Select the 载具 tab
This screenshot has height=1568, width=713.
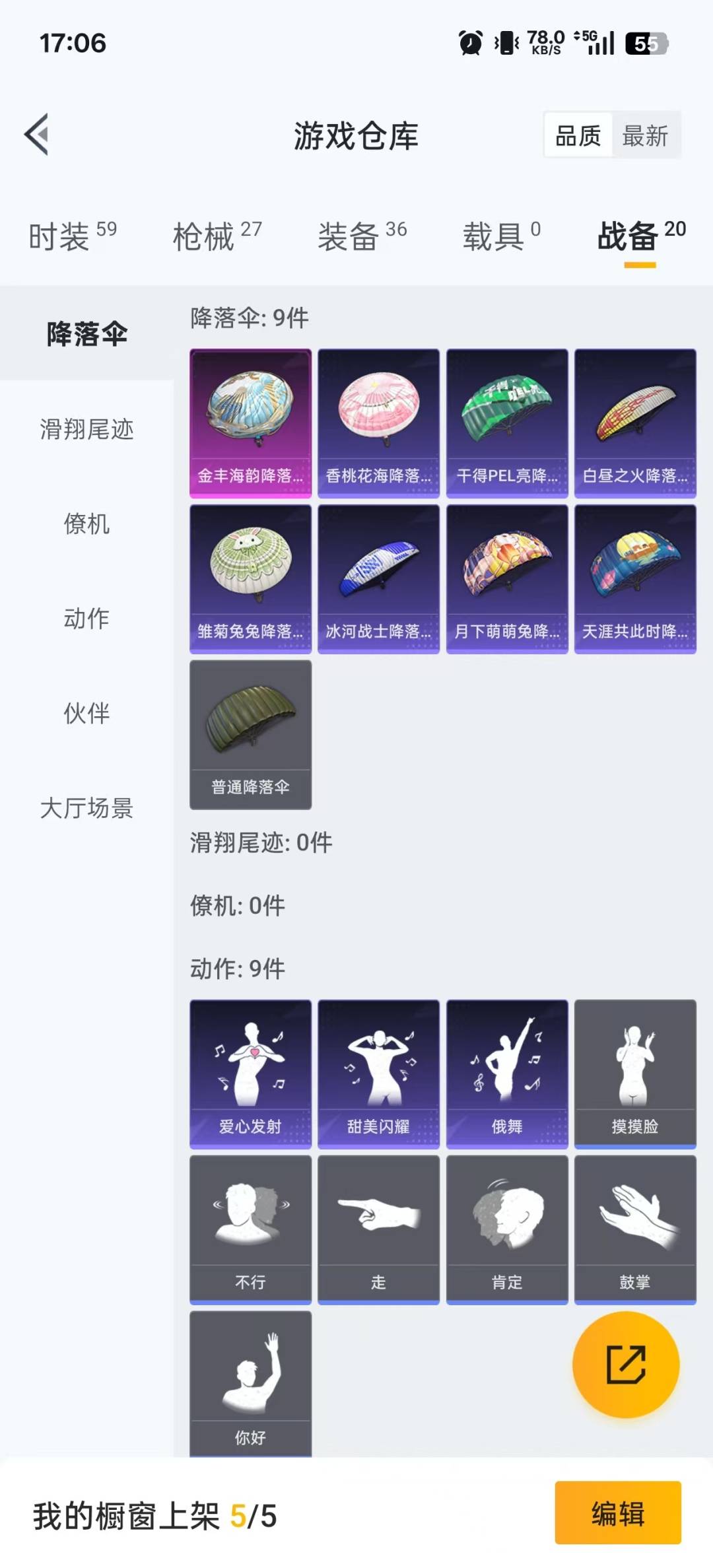click(x=501, y=236)
